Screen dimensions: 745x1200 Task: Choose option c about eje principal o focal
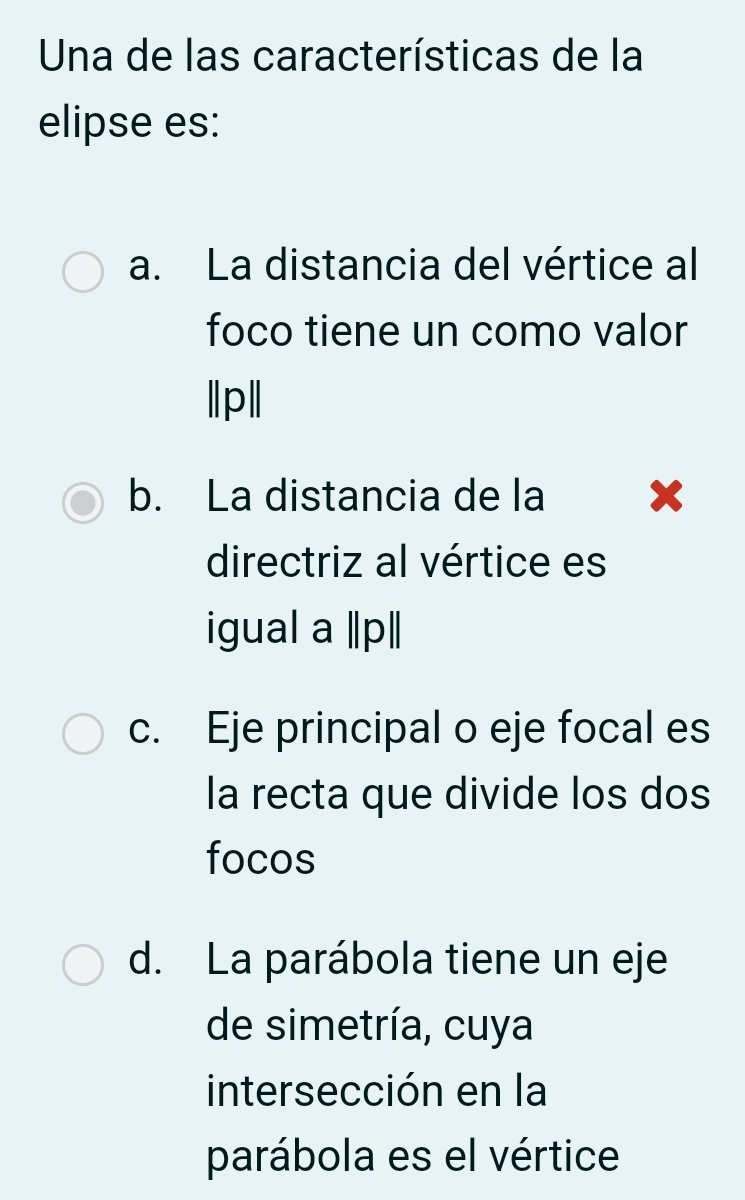(83, 734)
